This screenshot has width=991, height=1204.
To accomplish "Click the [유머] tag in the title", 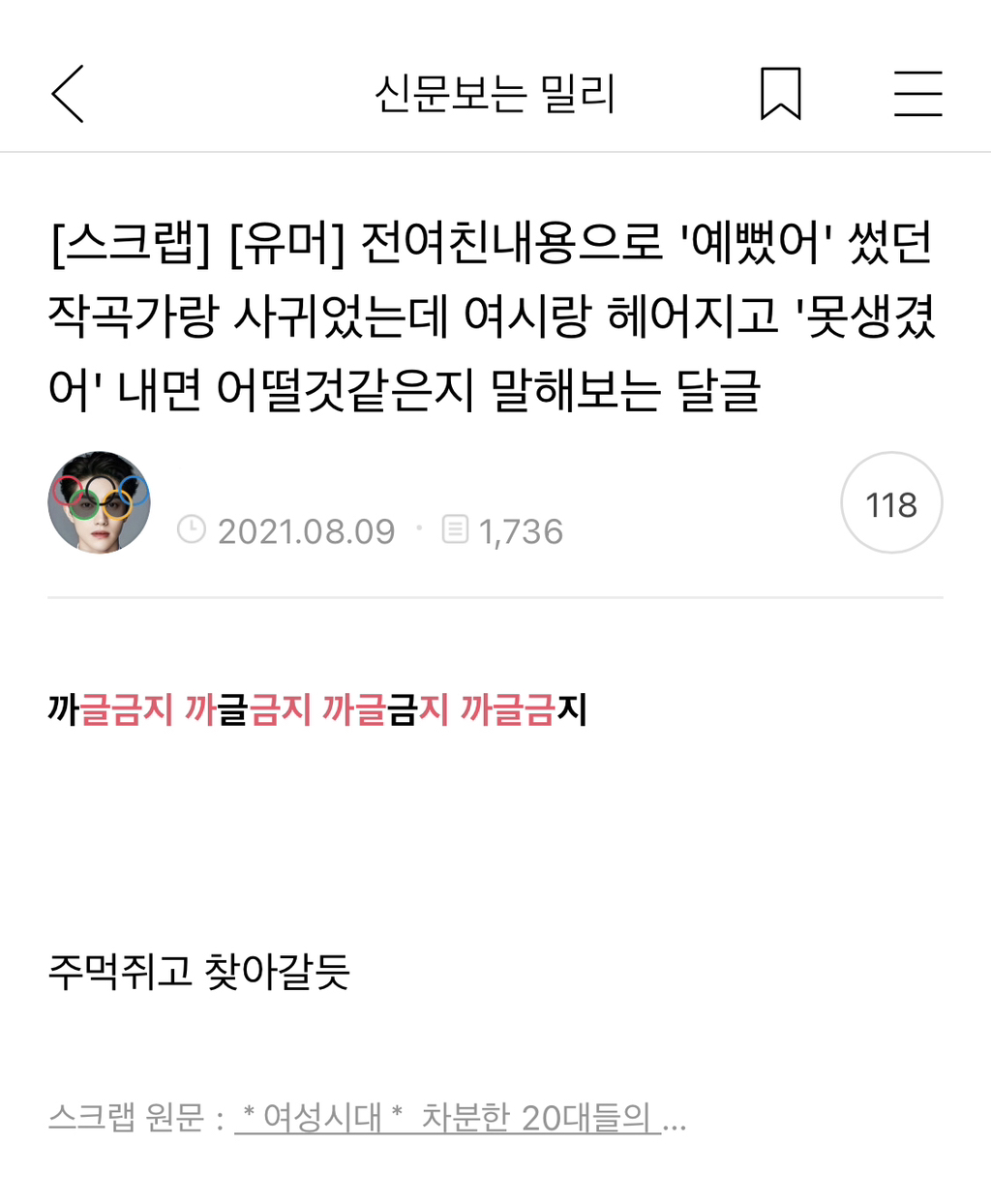I will click(x=285, y=246).
